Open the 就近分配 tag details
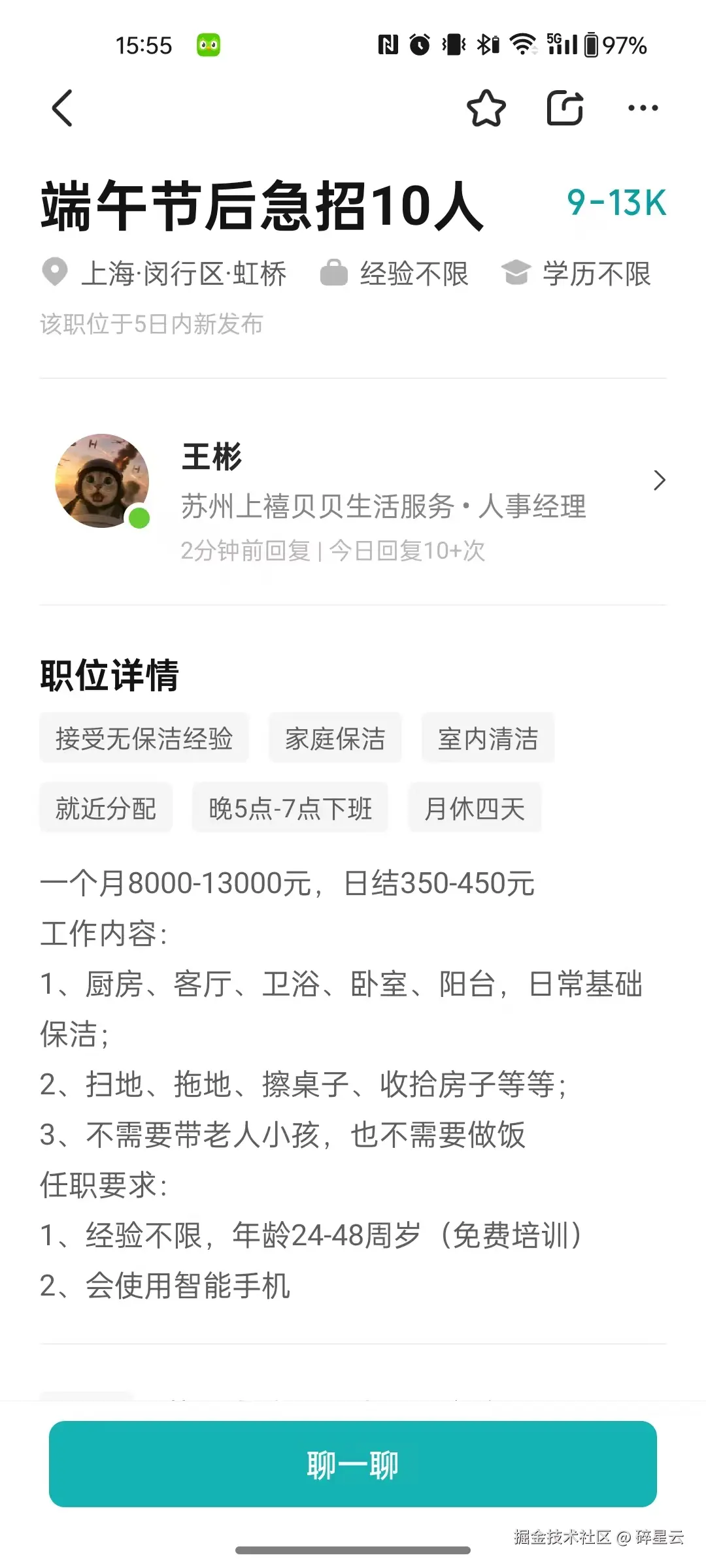The image size is (706, 1568). (x=106, y=808)
